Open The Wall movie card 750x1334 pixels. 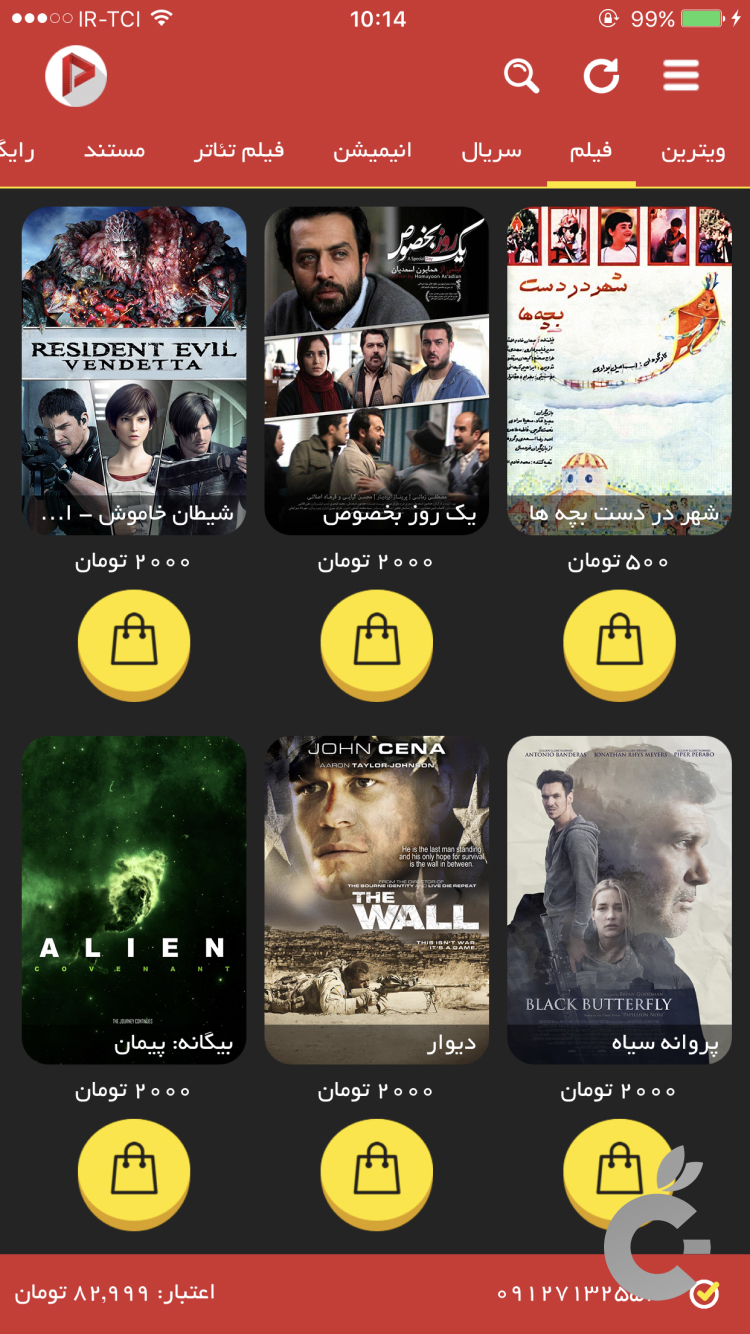click(x=377, y=900)
